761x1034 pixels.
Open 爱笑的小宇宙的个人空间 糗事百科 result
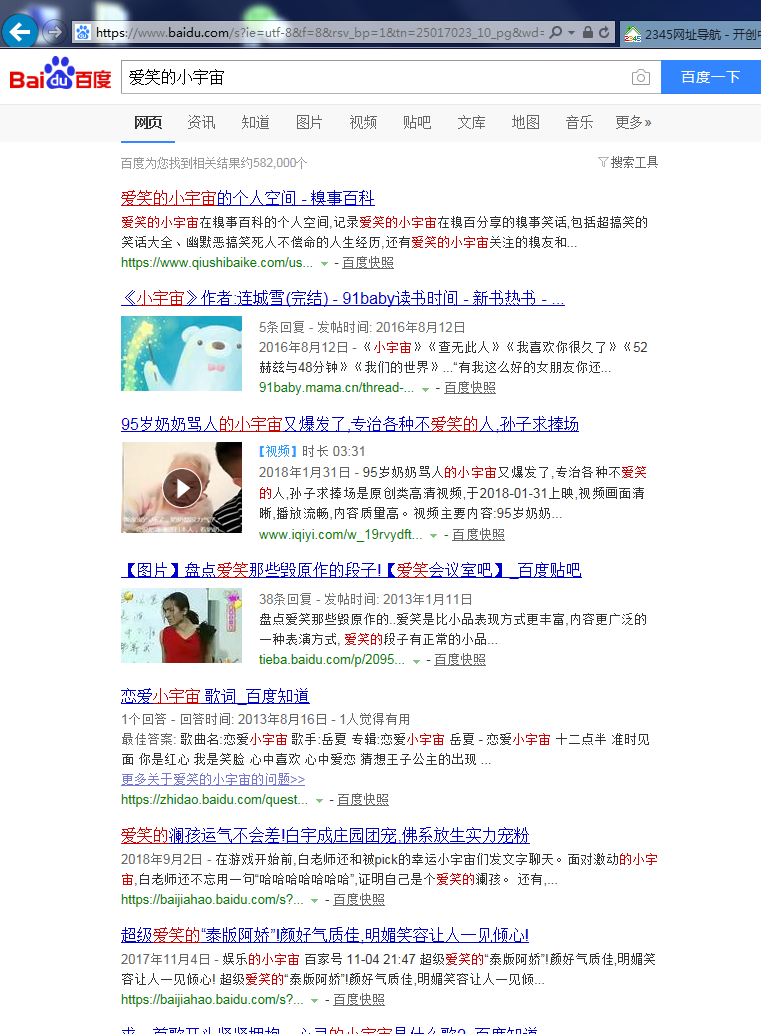point(247,198)
